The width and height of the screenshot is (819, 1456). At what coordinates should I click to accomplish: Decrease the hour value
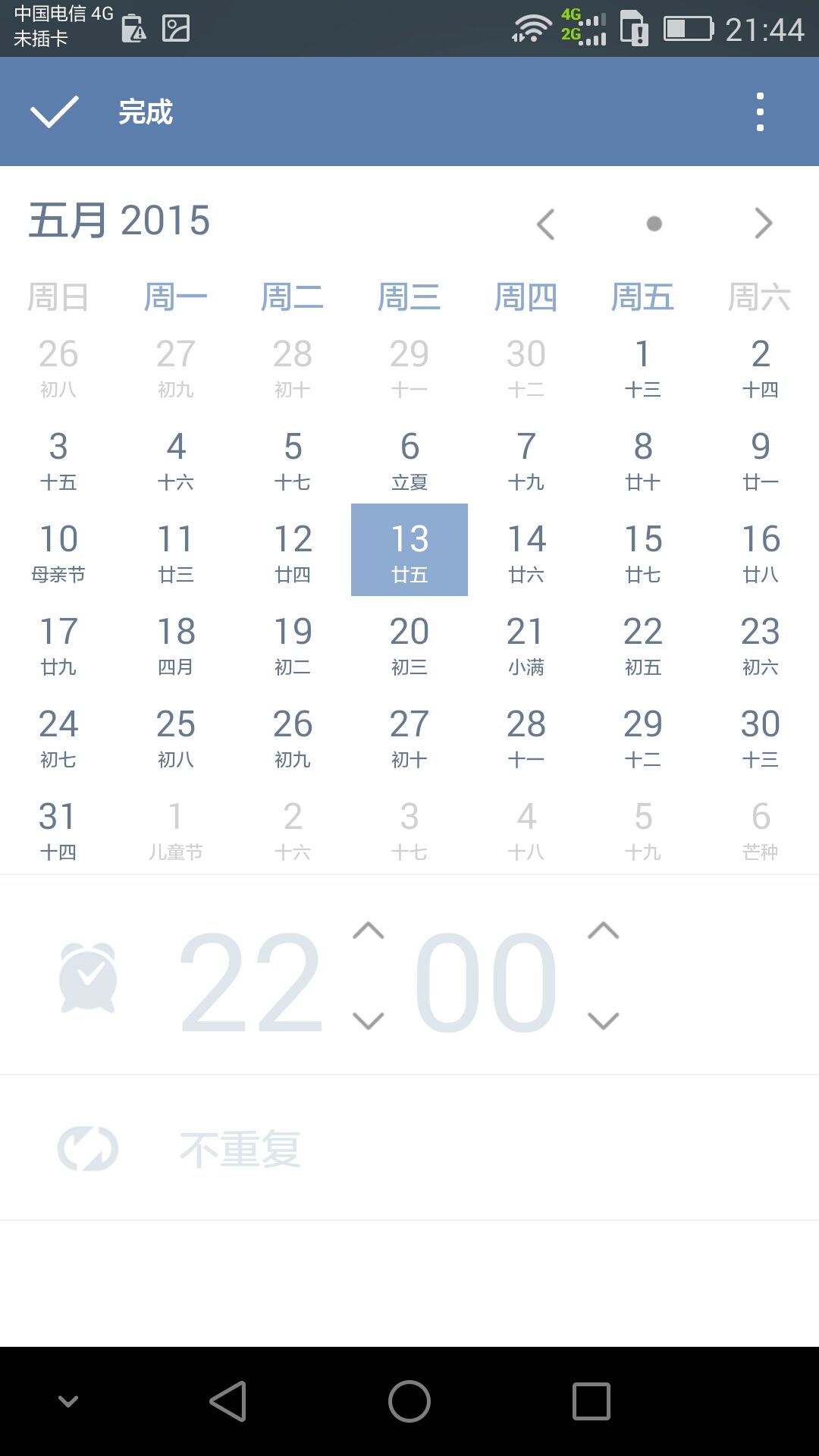(x=369, y=1021)
